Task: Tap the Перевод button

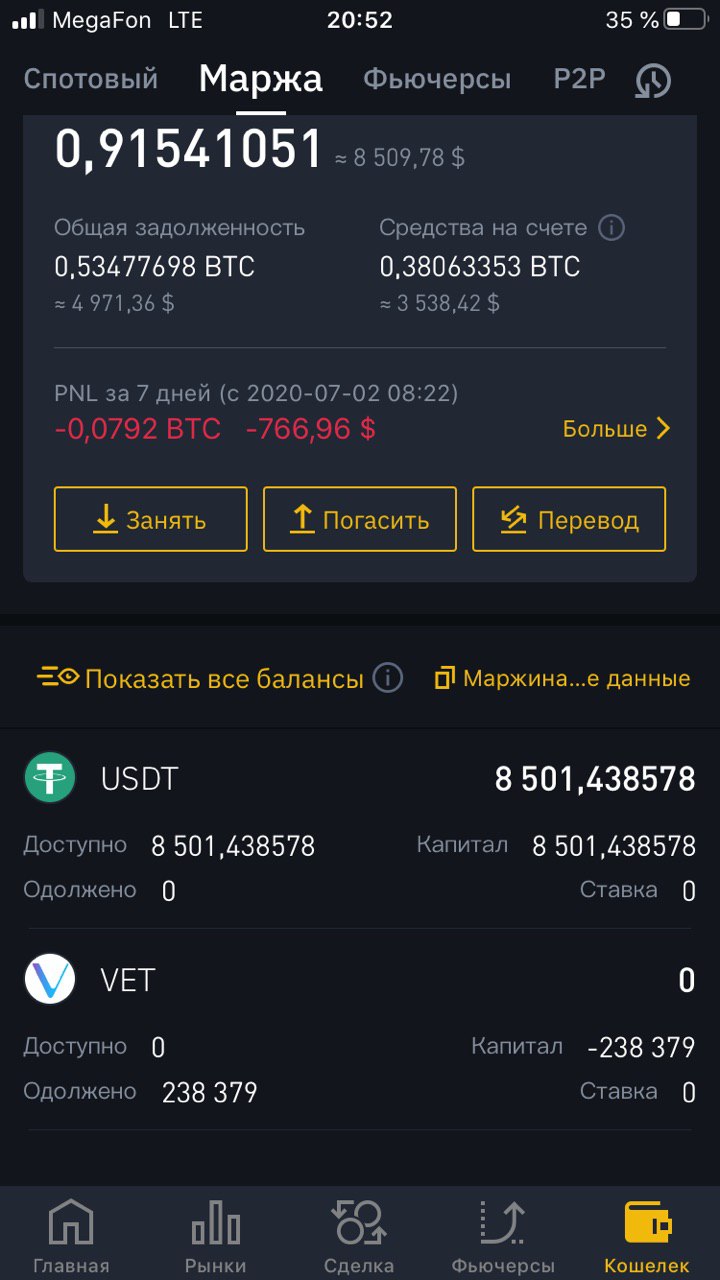Action: [x=569, y=519]
